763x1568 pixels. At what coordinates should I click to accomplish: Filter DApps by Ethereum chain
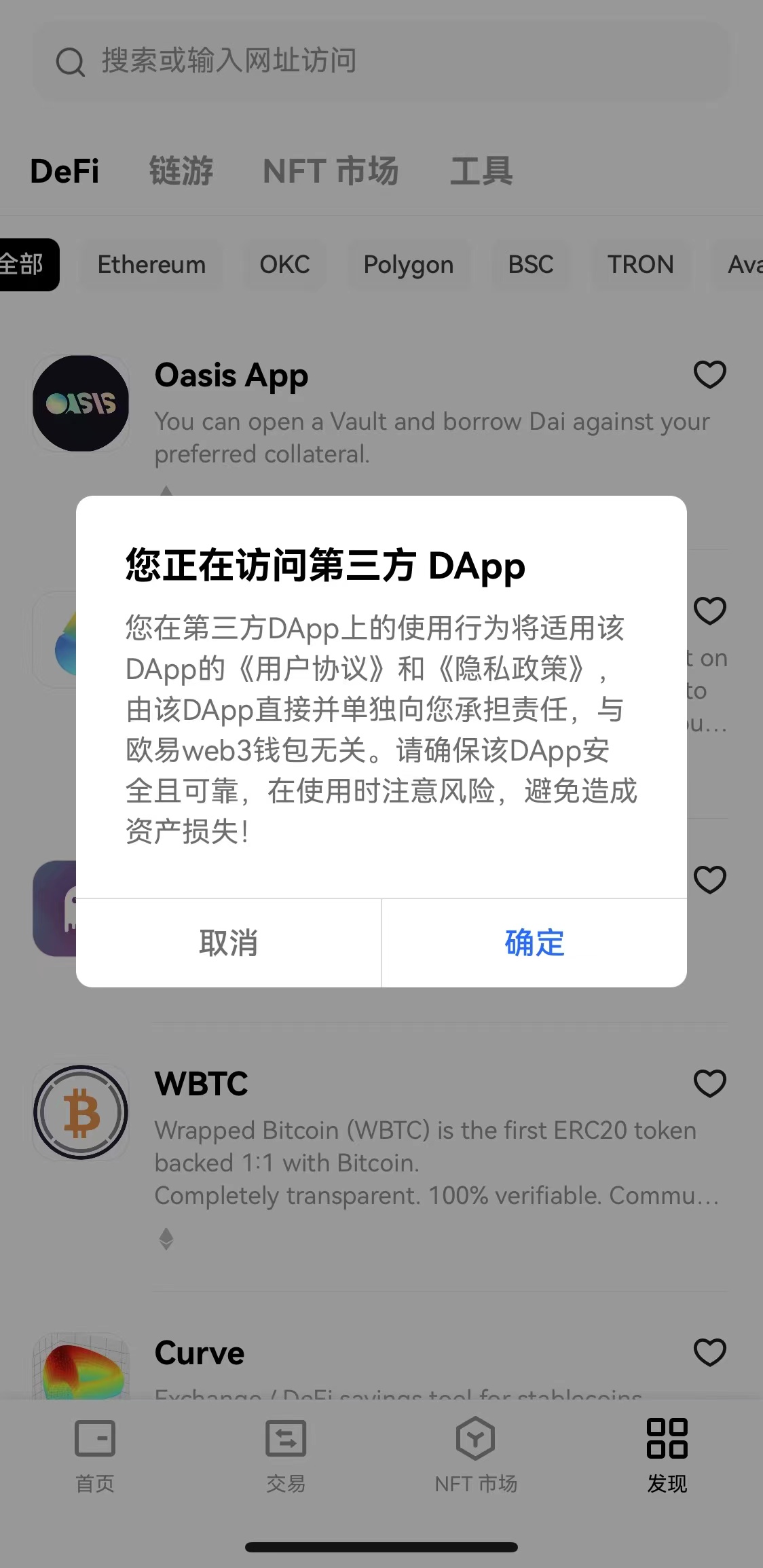151,265
